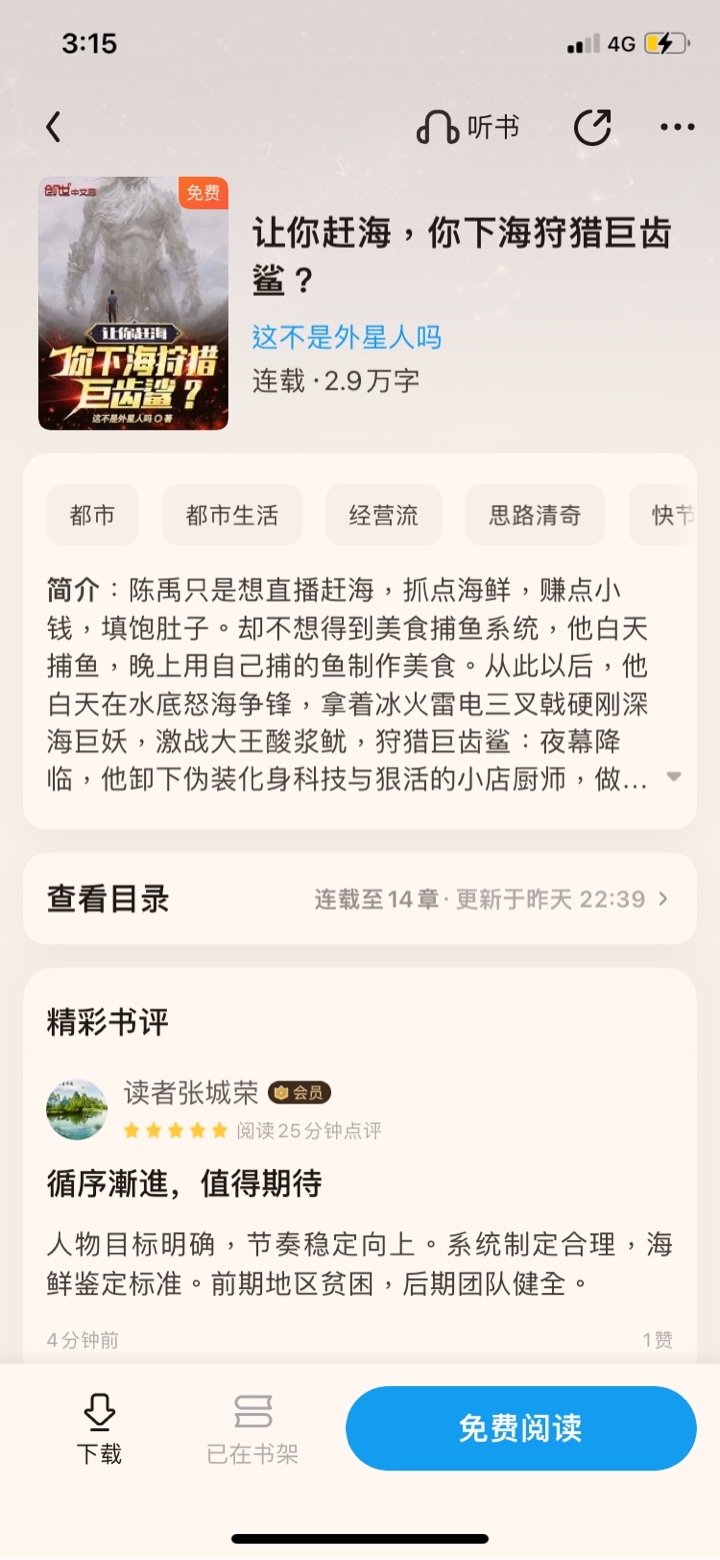Download the book with 下载
The height and width of the screenshot is (1560, 720).
point(99,1430)
